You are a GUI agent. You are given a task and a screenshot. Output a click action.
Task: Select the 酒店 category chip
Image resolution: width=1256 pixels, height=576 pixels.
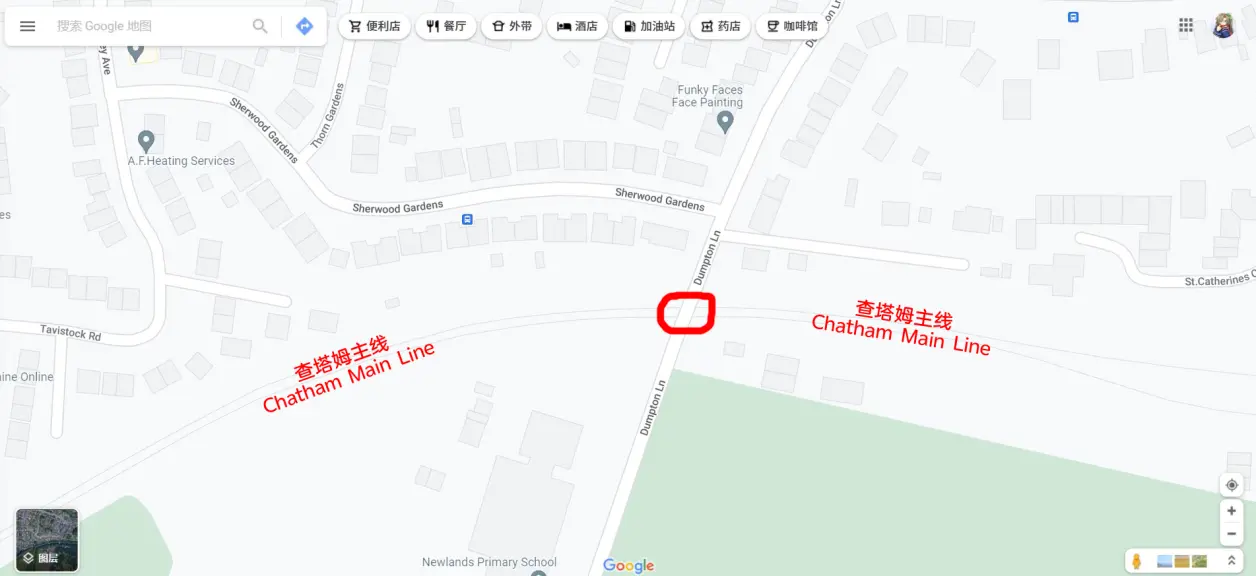coord(577,26)
